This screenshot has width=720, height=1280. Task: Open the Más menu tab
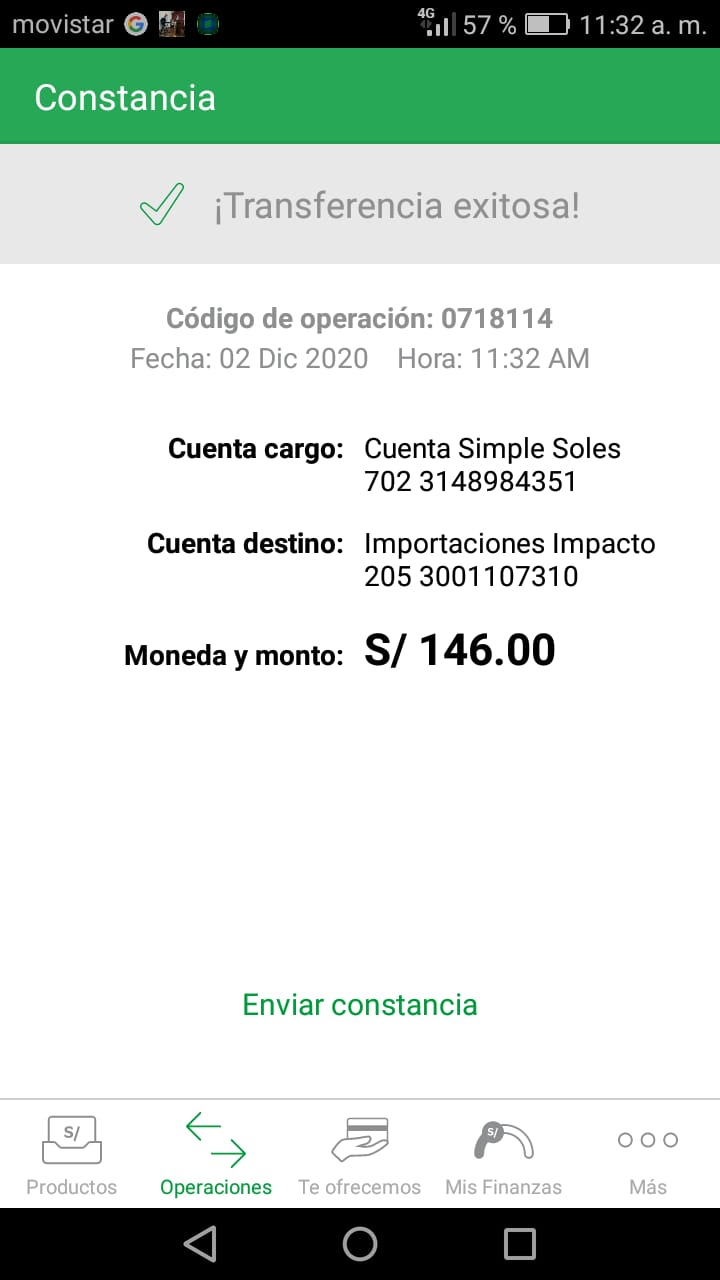tap(648, 1155)
